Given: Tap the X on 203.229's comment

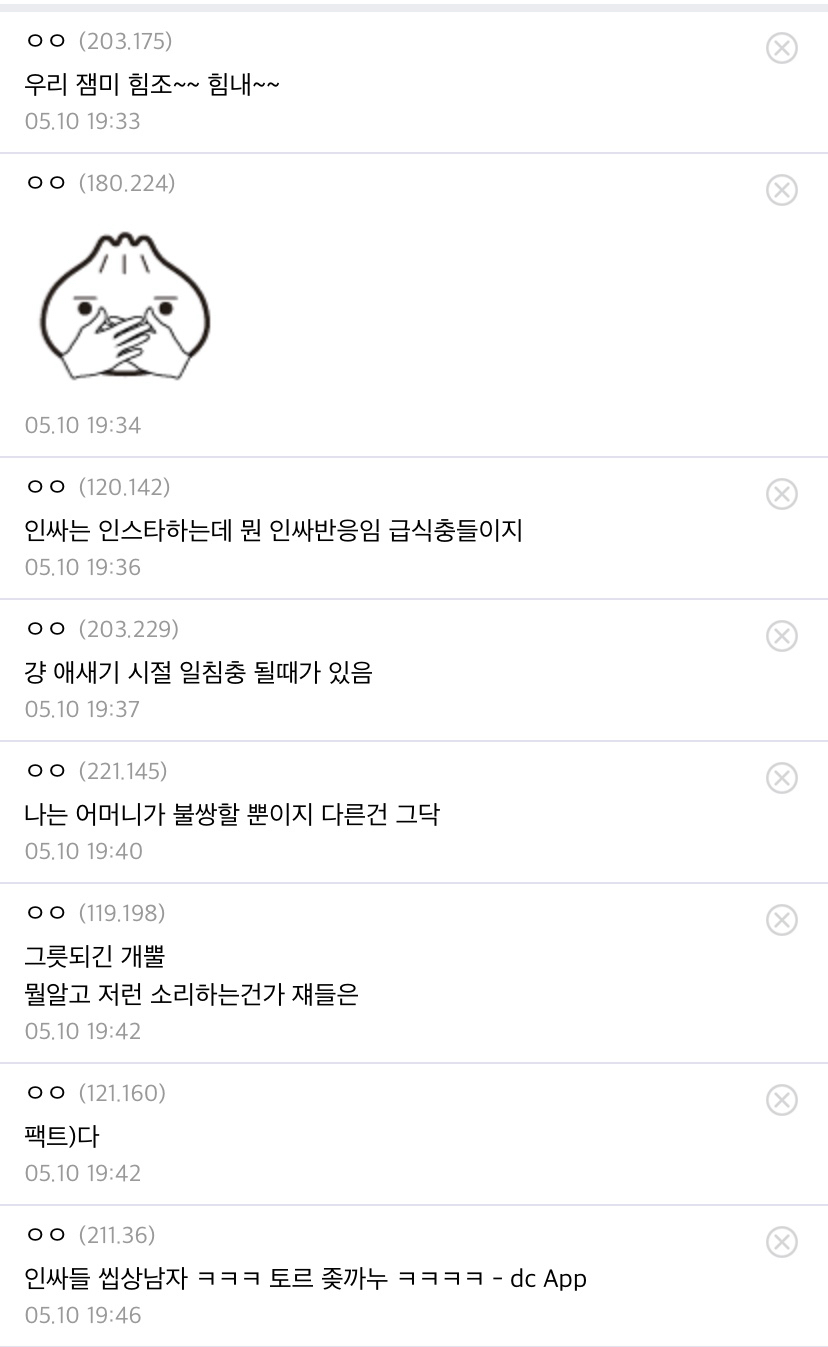Looking at the screenshot, I should pyautogui.click(x=781, y=636).
